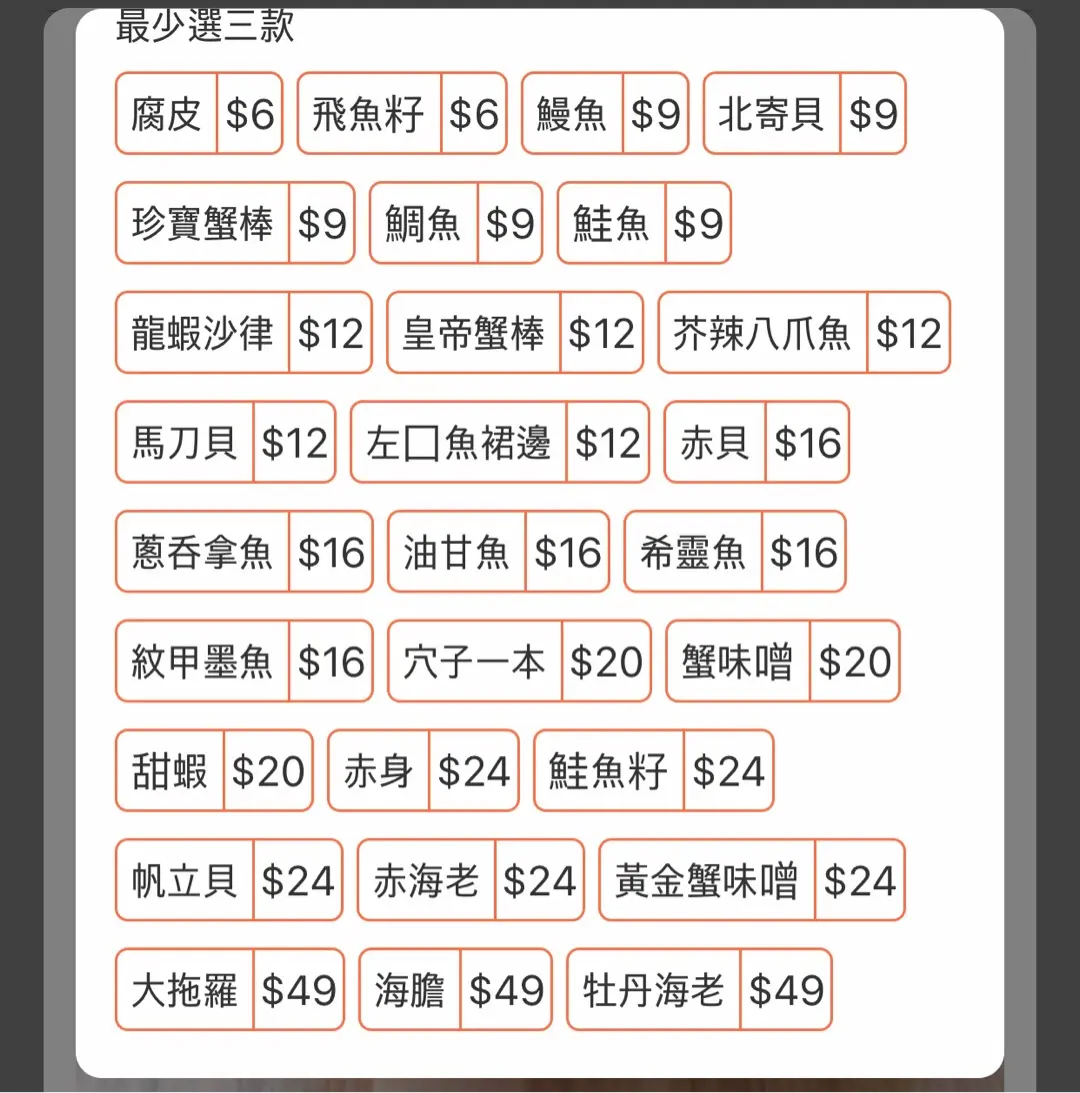Choose 芥辣八爪魚 for $12
Viewport: 1080px width, 1093px height.
coord(804,333)
